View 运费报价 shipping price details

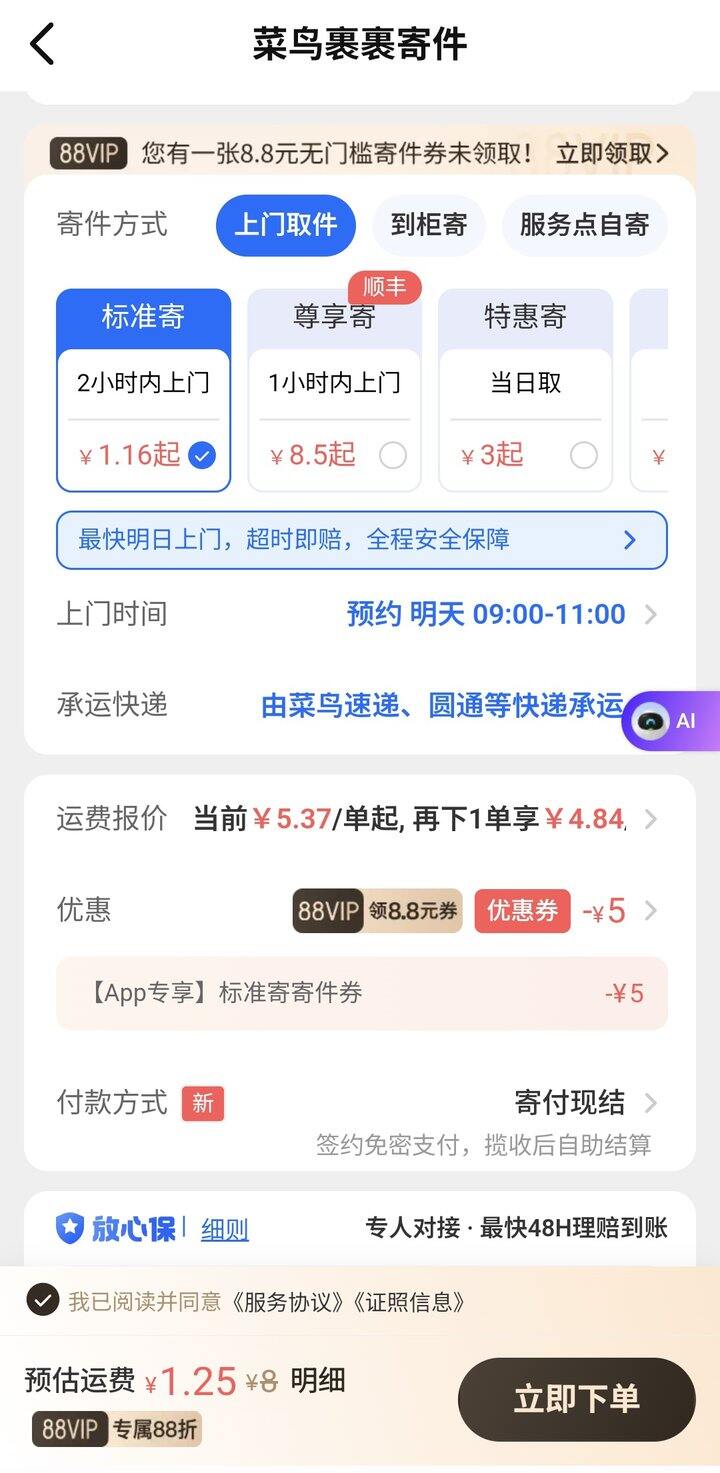coord(360,820)
